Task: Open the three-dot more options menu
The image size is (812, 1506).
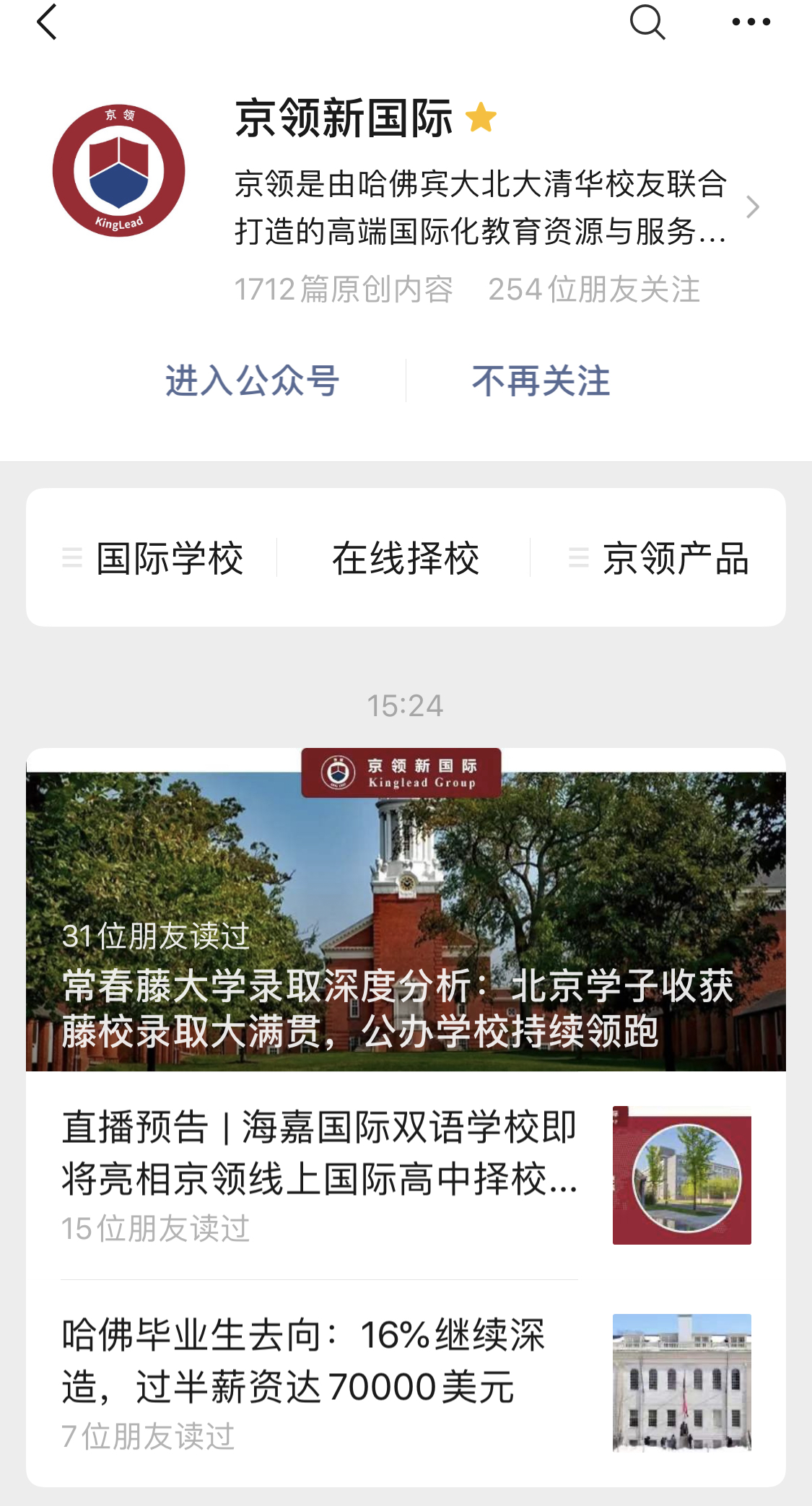Action: (753, 24)
